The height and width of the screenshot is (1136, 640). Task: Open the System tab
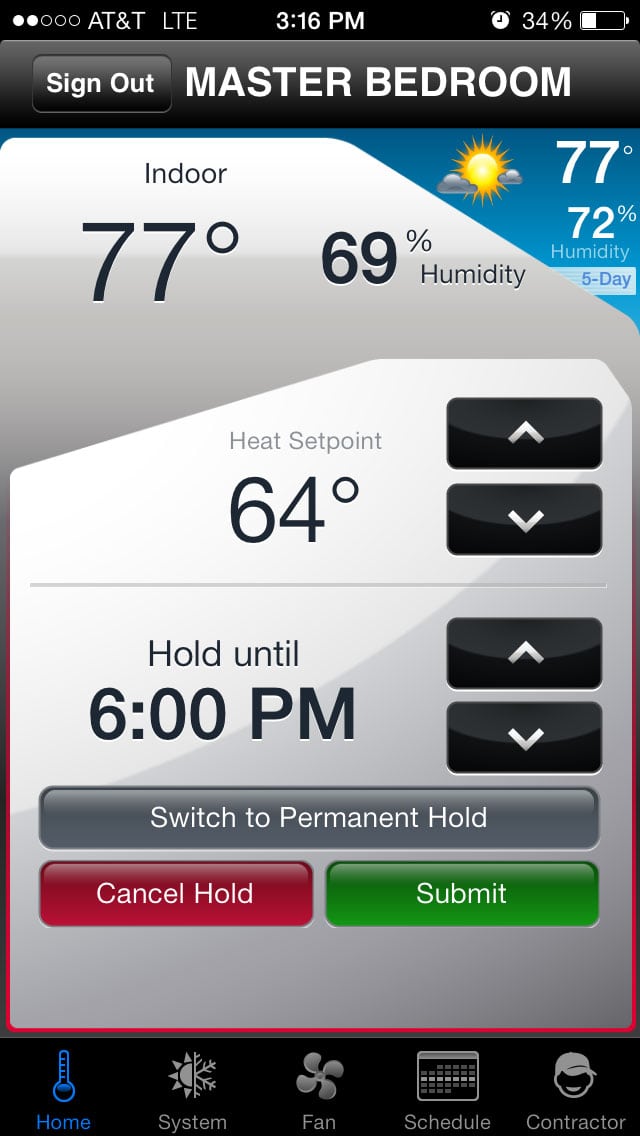point(192,1090)
